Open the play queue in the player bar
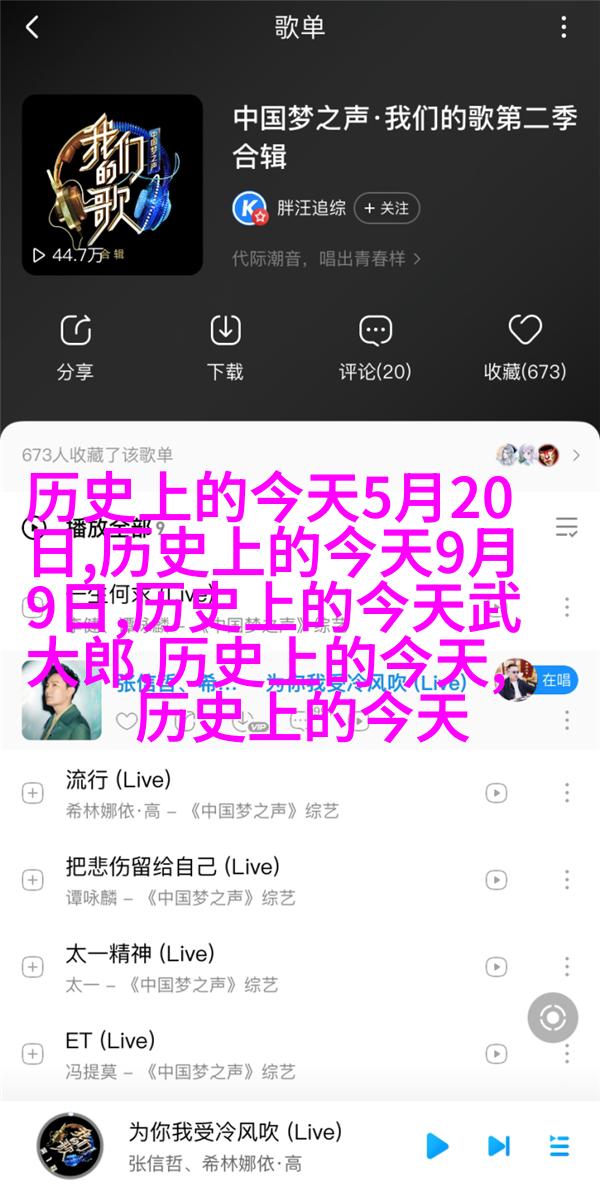600x1201 pixels. click(x=558, y=1145)
